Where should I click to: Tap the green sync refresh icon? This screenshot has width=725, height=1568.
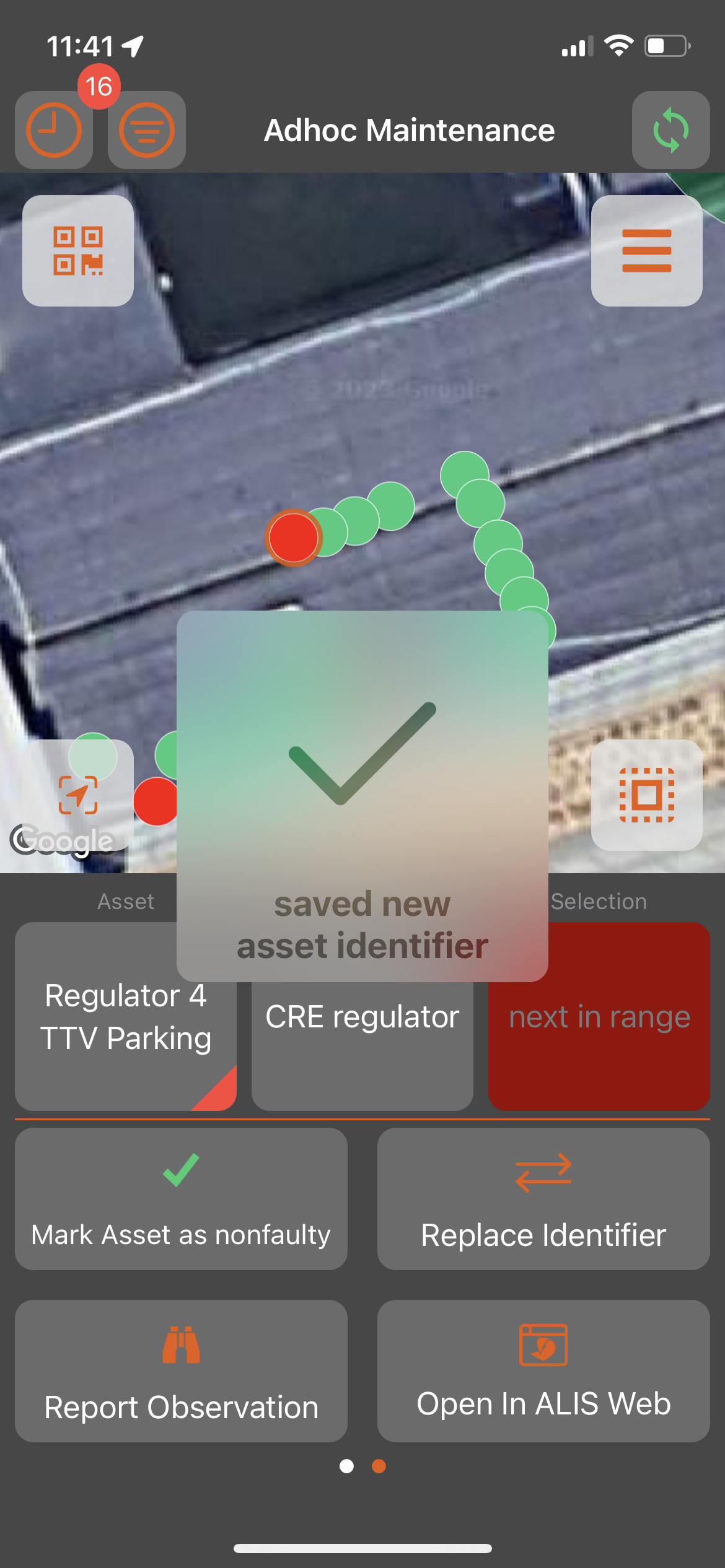coord(670,130)
